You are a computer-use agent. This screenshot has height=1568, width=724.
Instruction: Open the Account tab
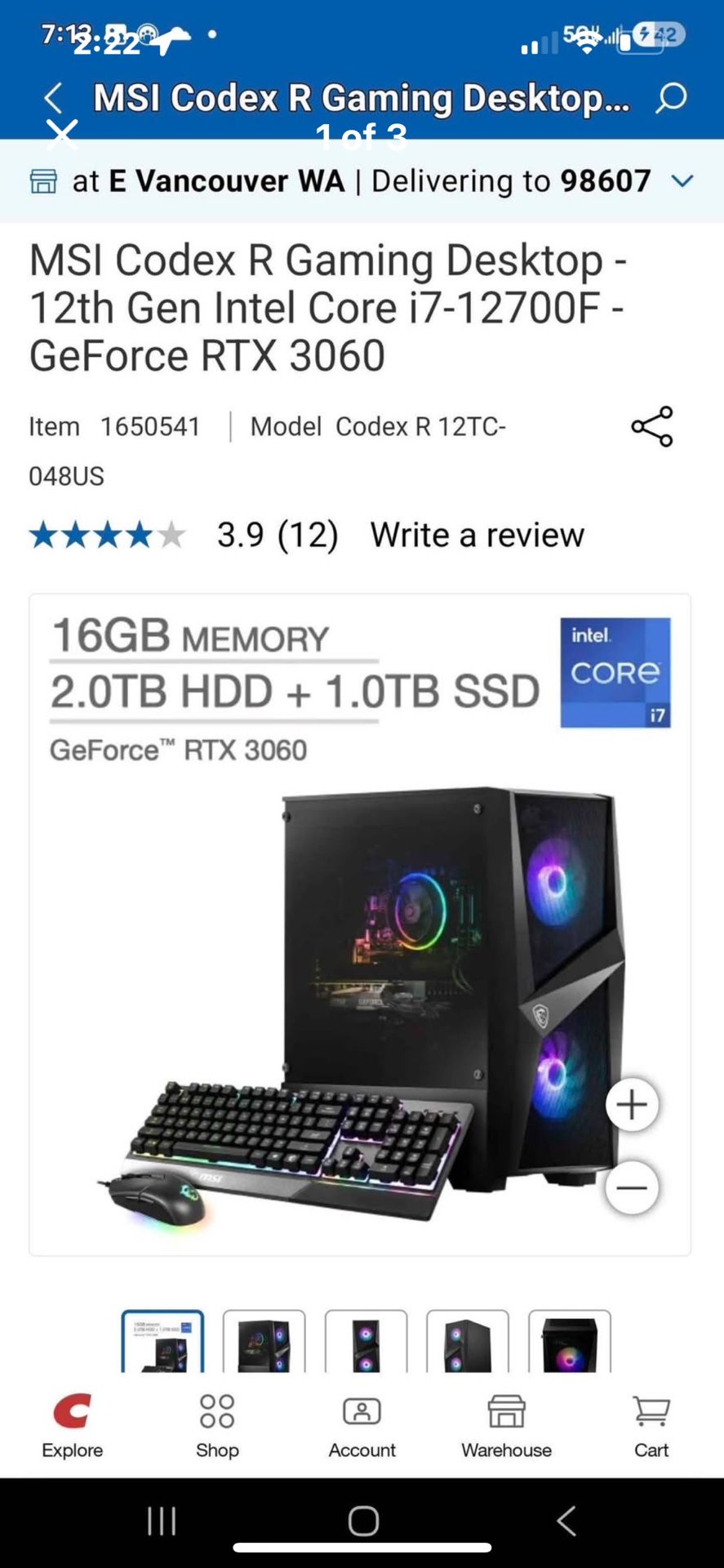362,1426
